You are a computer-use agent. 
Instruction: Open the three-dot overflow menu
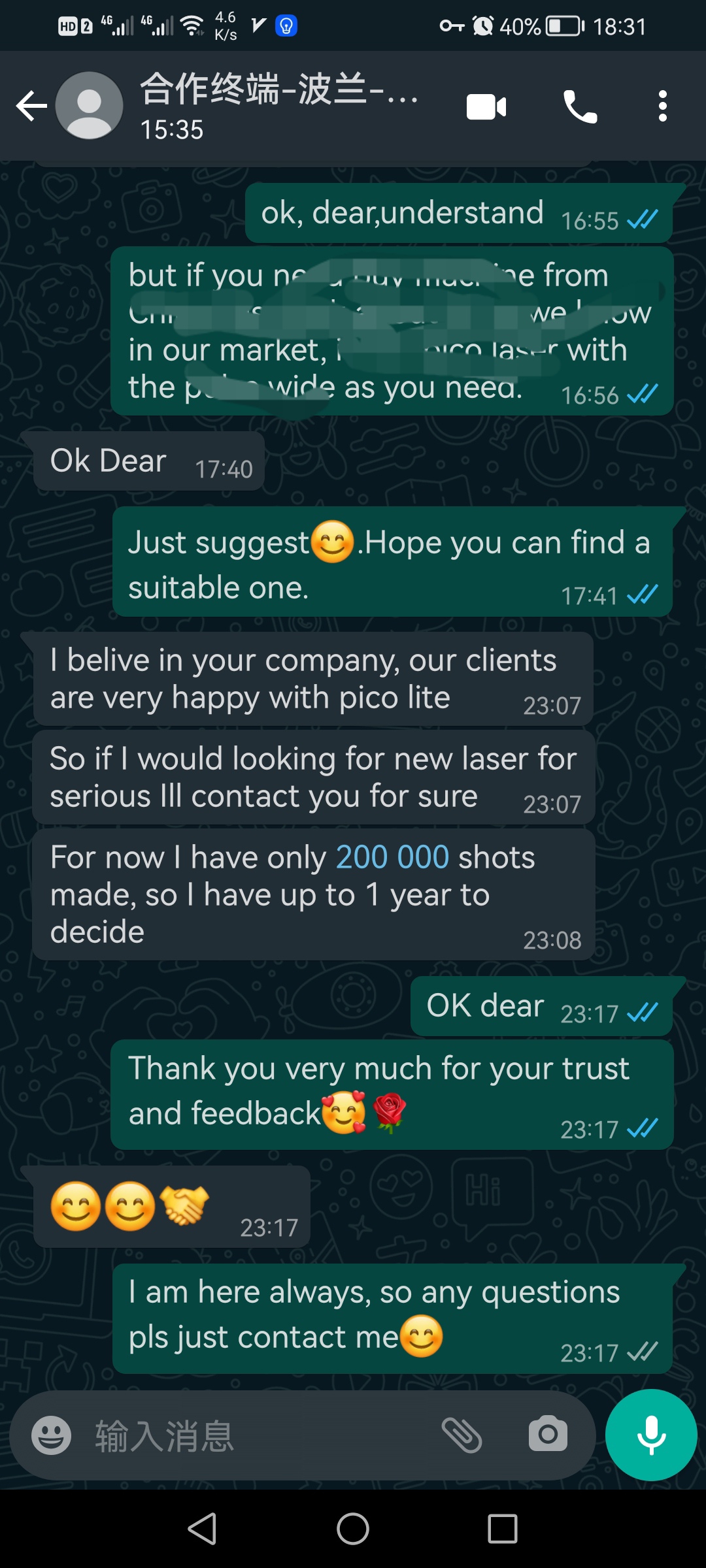[x=662, y=106]
